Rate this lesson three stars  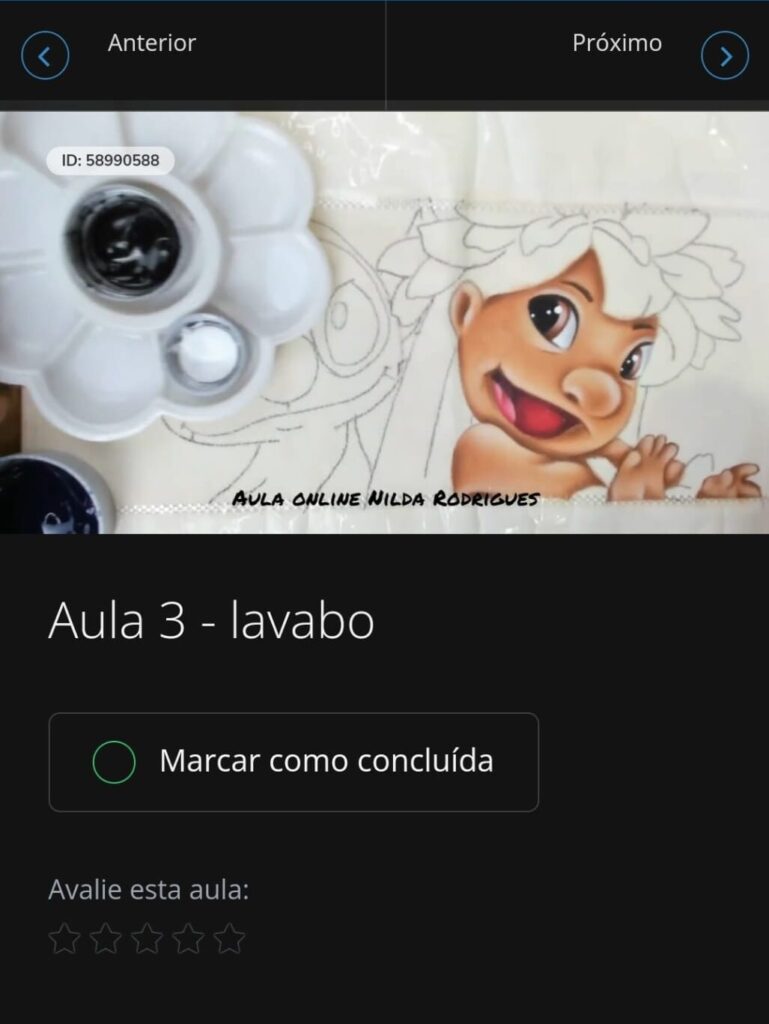[147, 938]
